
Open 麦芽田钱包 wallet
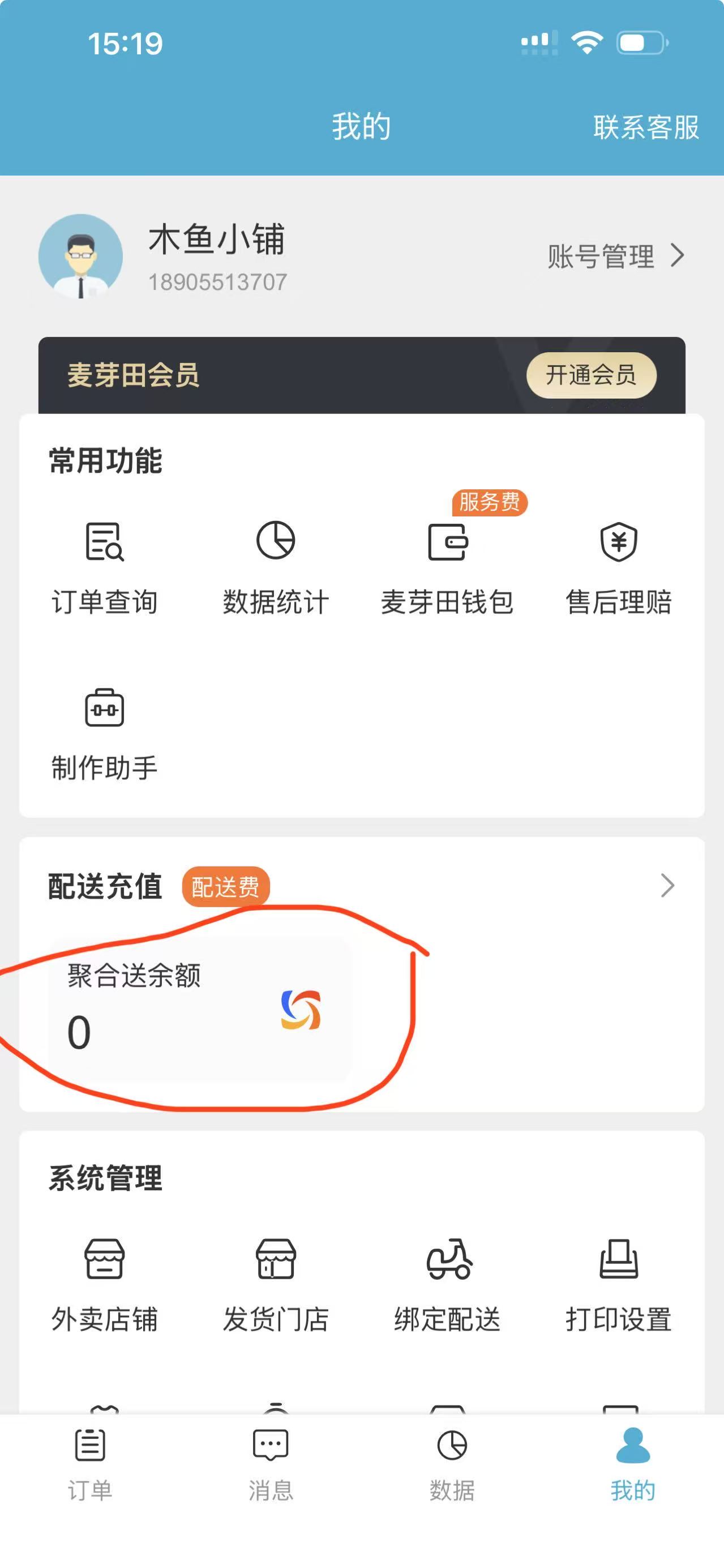pyautogui.click(x=447, y=566)
